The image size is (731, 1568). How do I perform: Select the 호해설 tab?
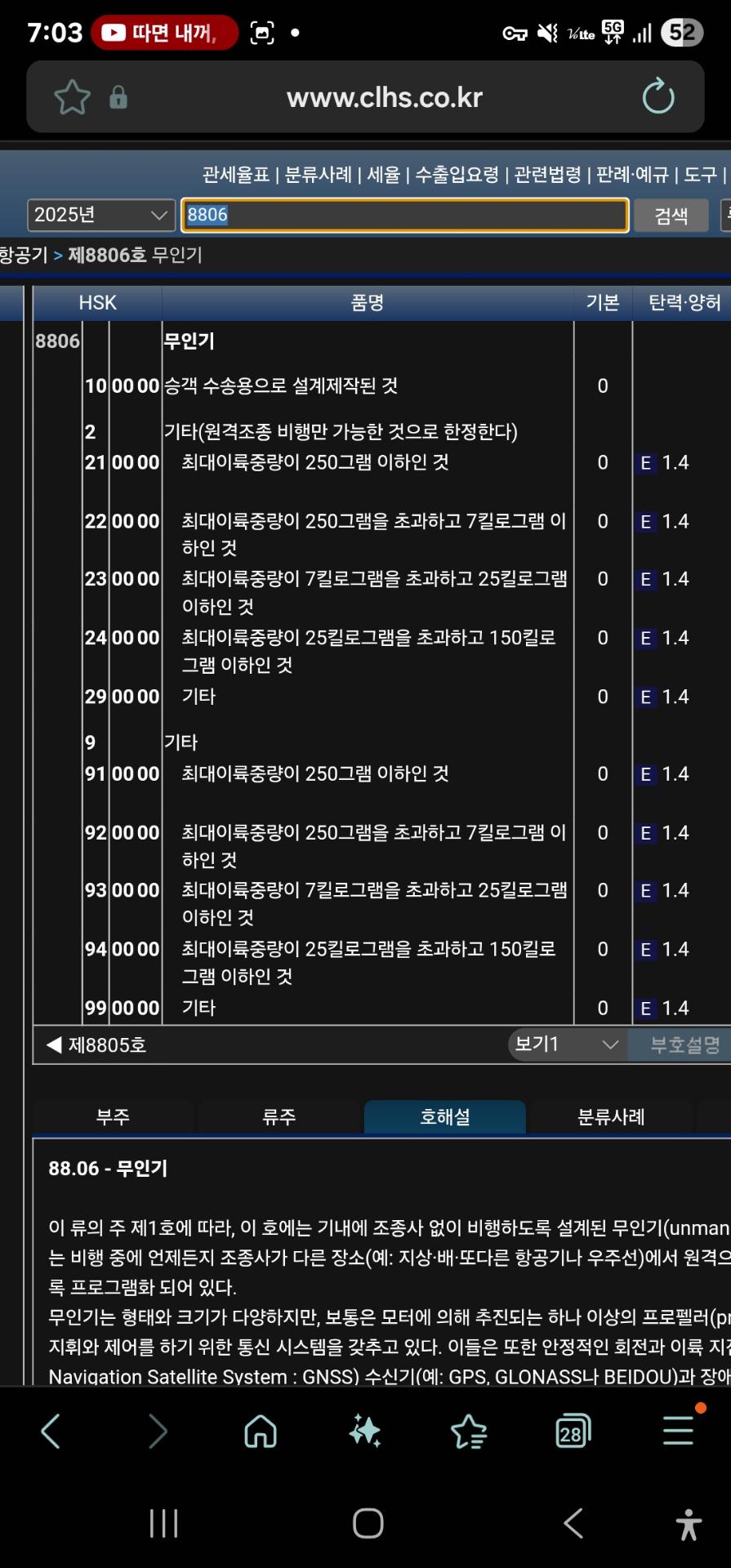(444, 1116)
